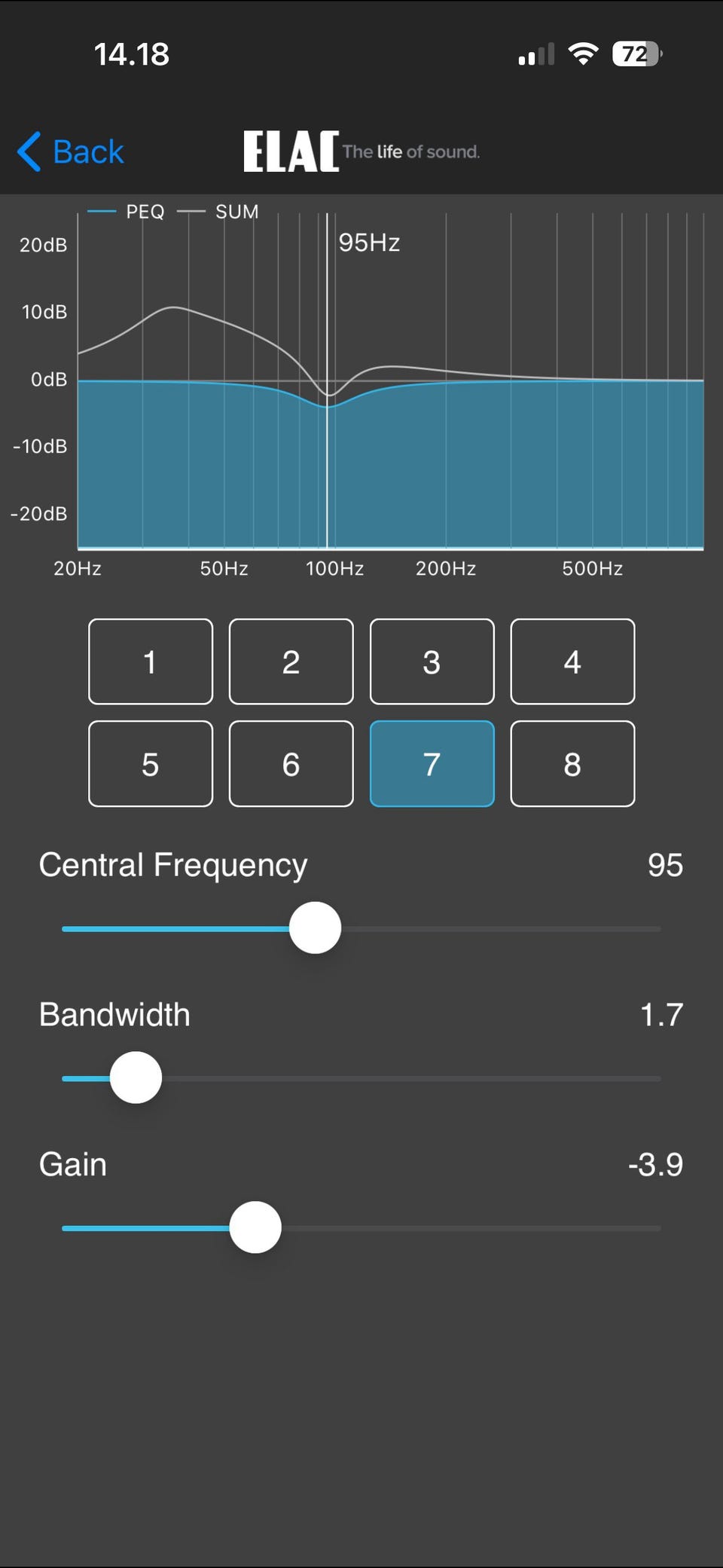Tap the Central Frequency slider handle
The width and height of the screenshot is (723, 1568).
[x=316, y=928]
